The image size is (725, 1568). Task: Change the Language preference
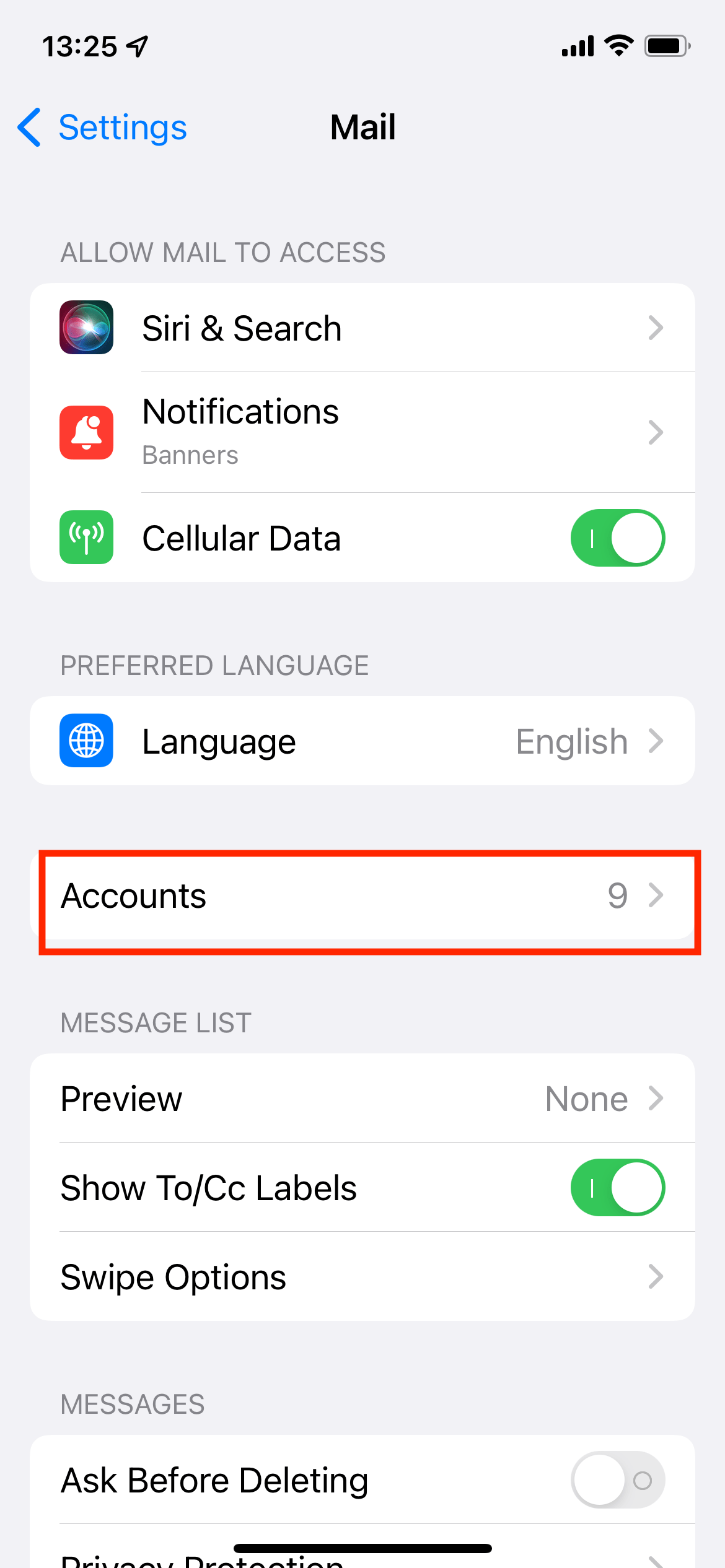pyautogui.click(x=362, y=741)
